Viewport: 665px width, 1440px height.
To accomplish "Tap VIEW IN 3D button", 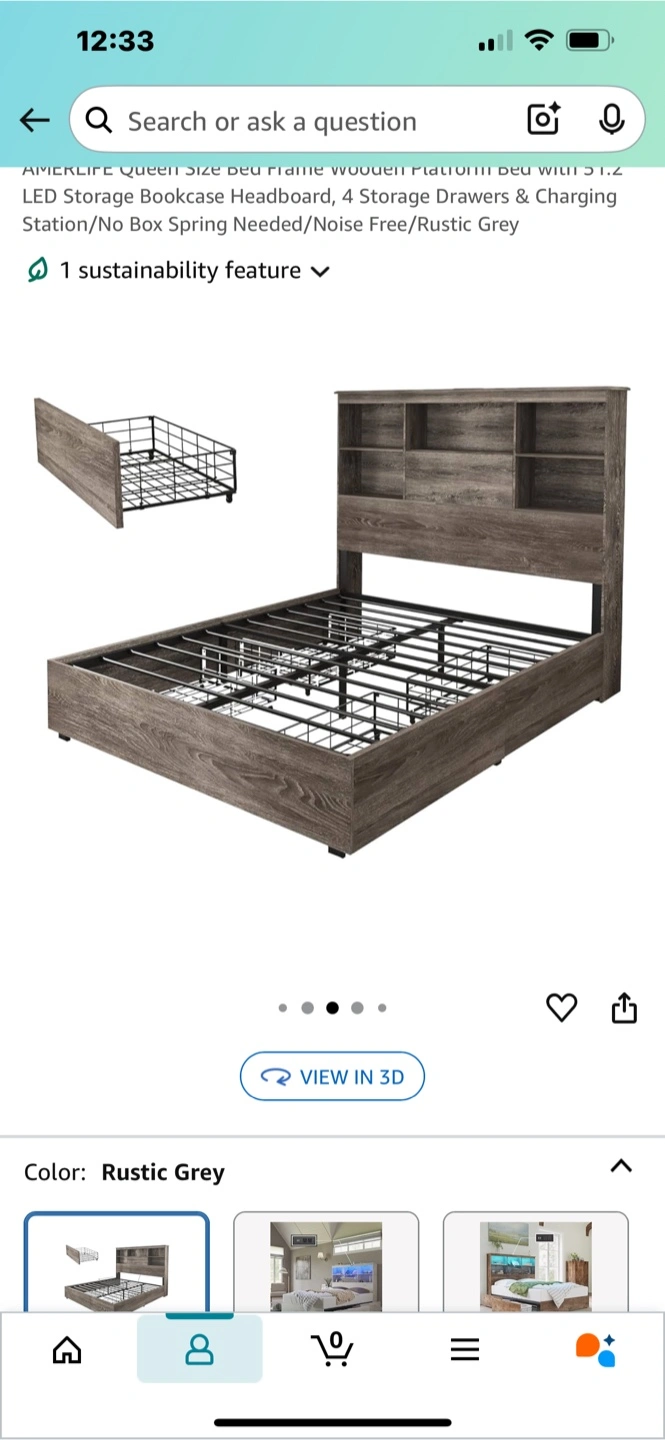I will [x=332, y=1077].
